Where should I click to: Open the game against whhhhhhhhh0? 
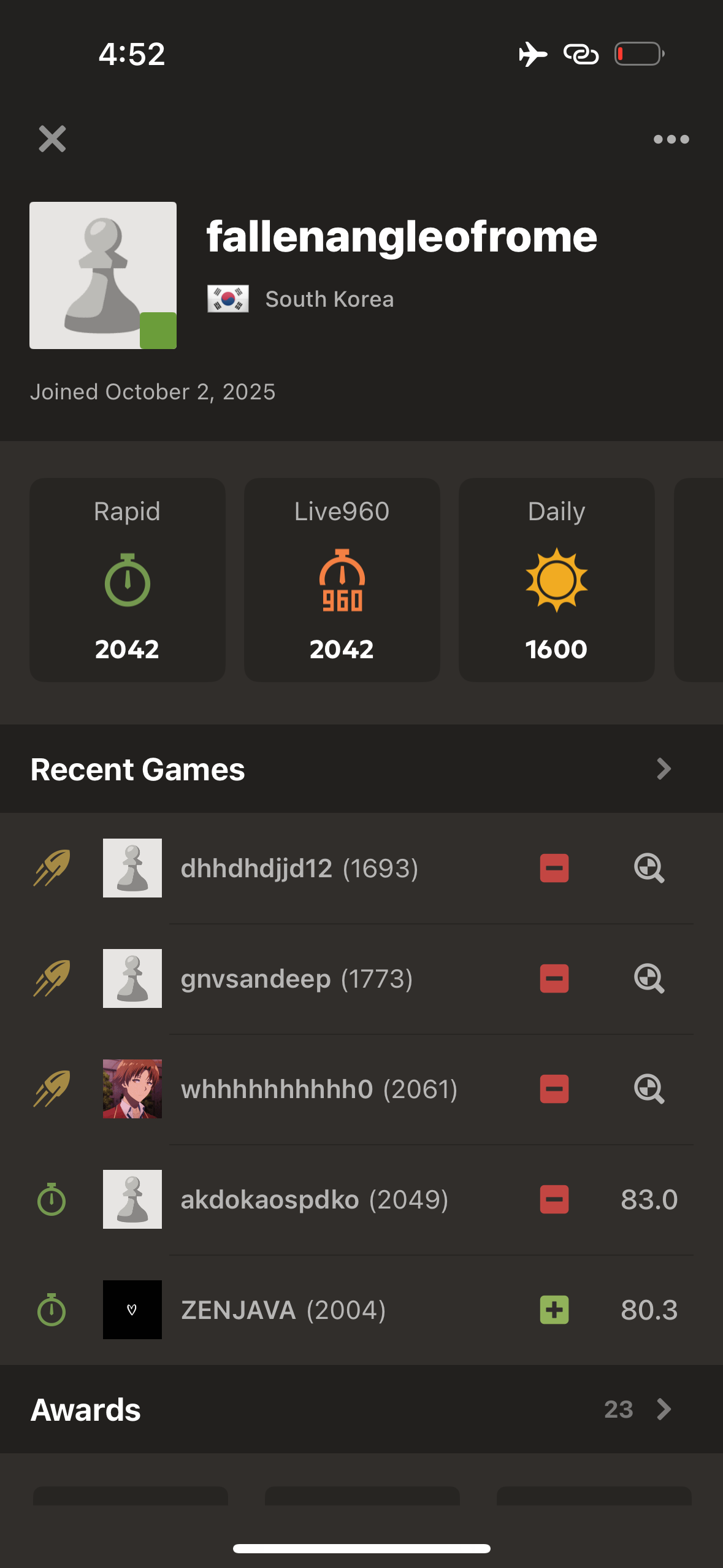[319, 1089]
